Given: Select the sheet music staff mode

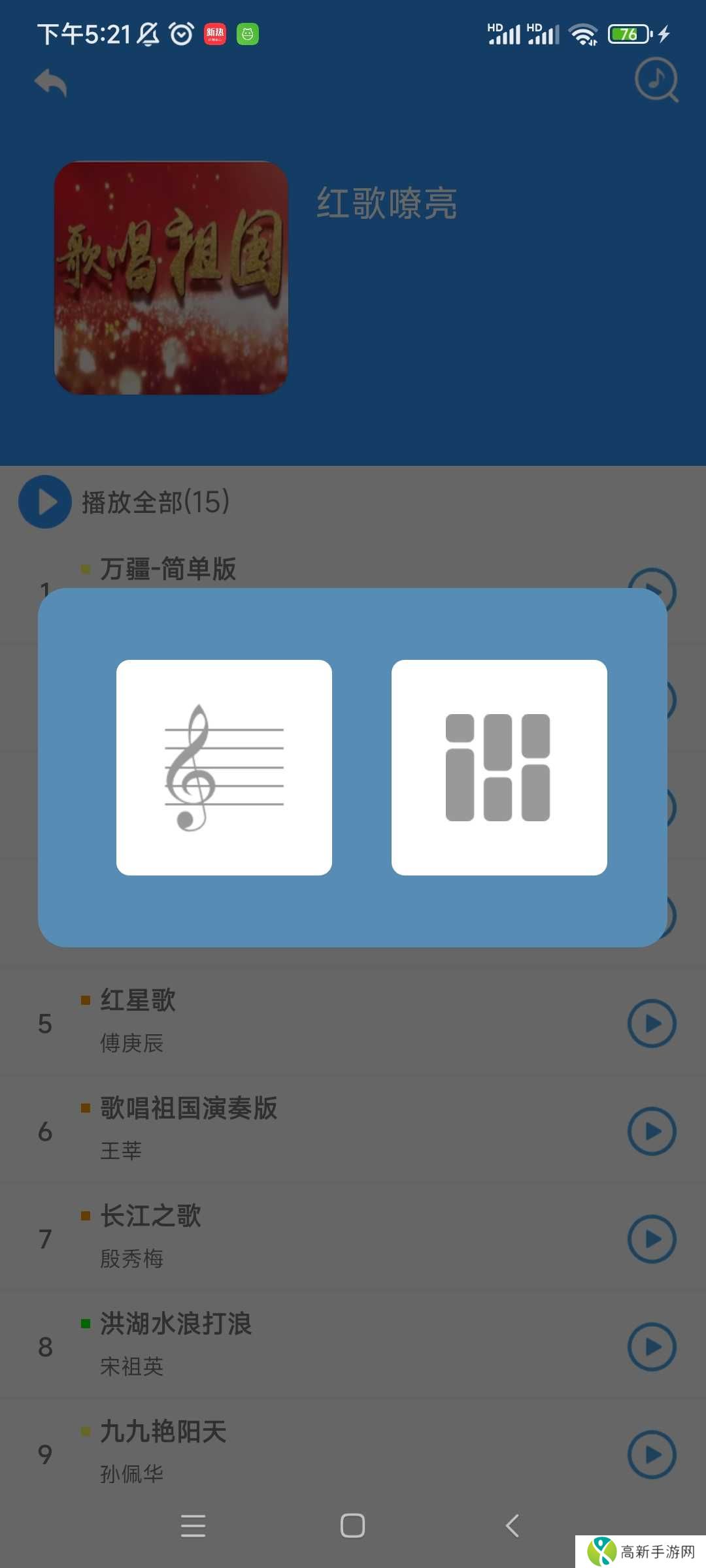Looking at the screenshot, I should 224,767.
